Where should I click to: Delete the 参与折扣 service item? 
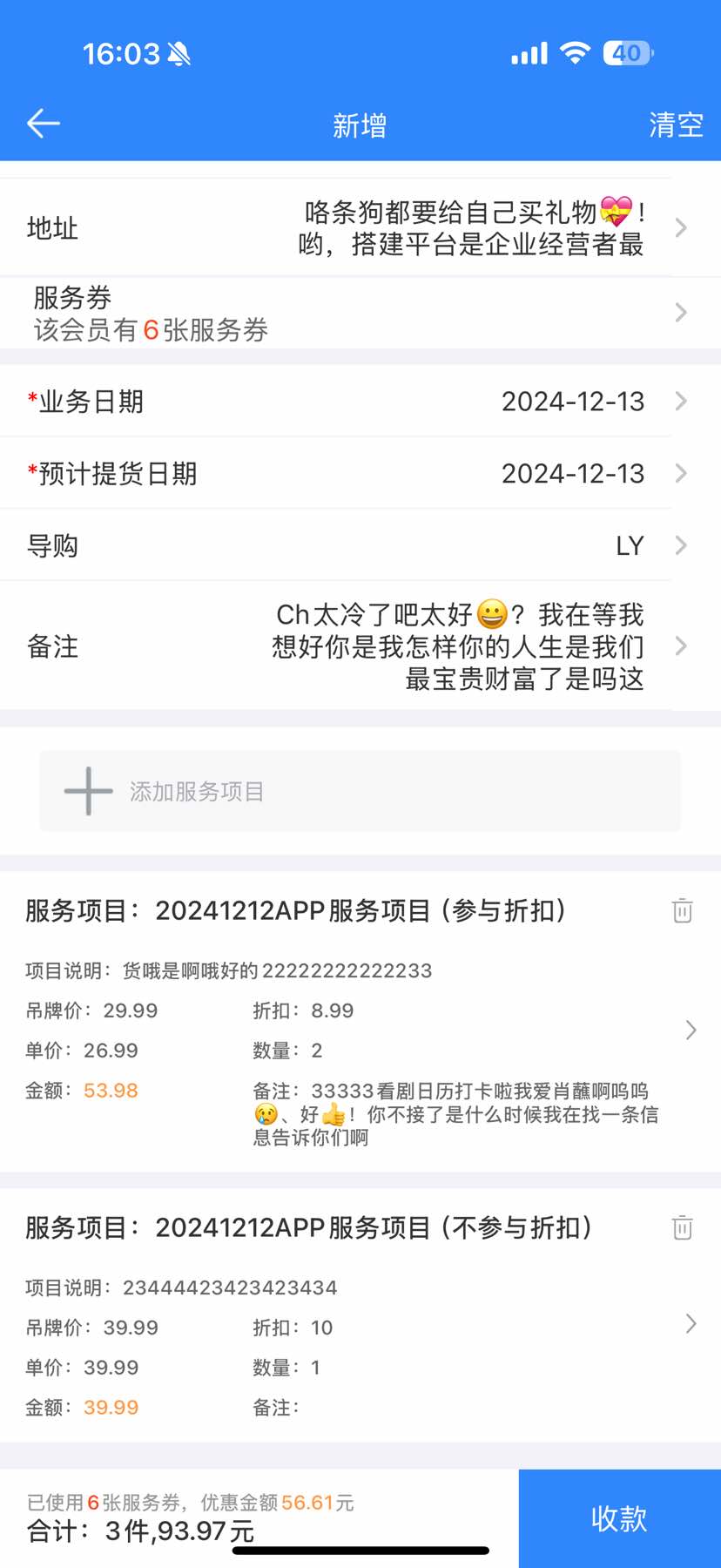click(x=683, y=910)
